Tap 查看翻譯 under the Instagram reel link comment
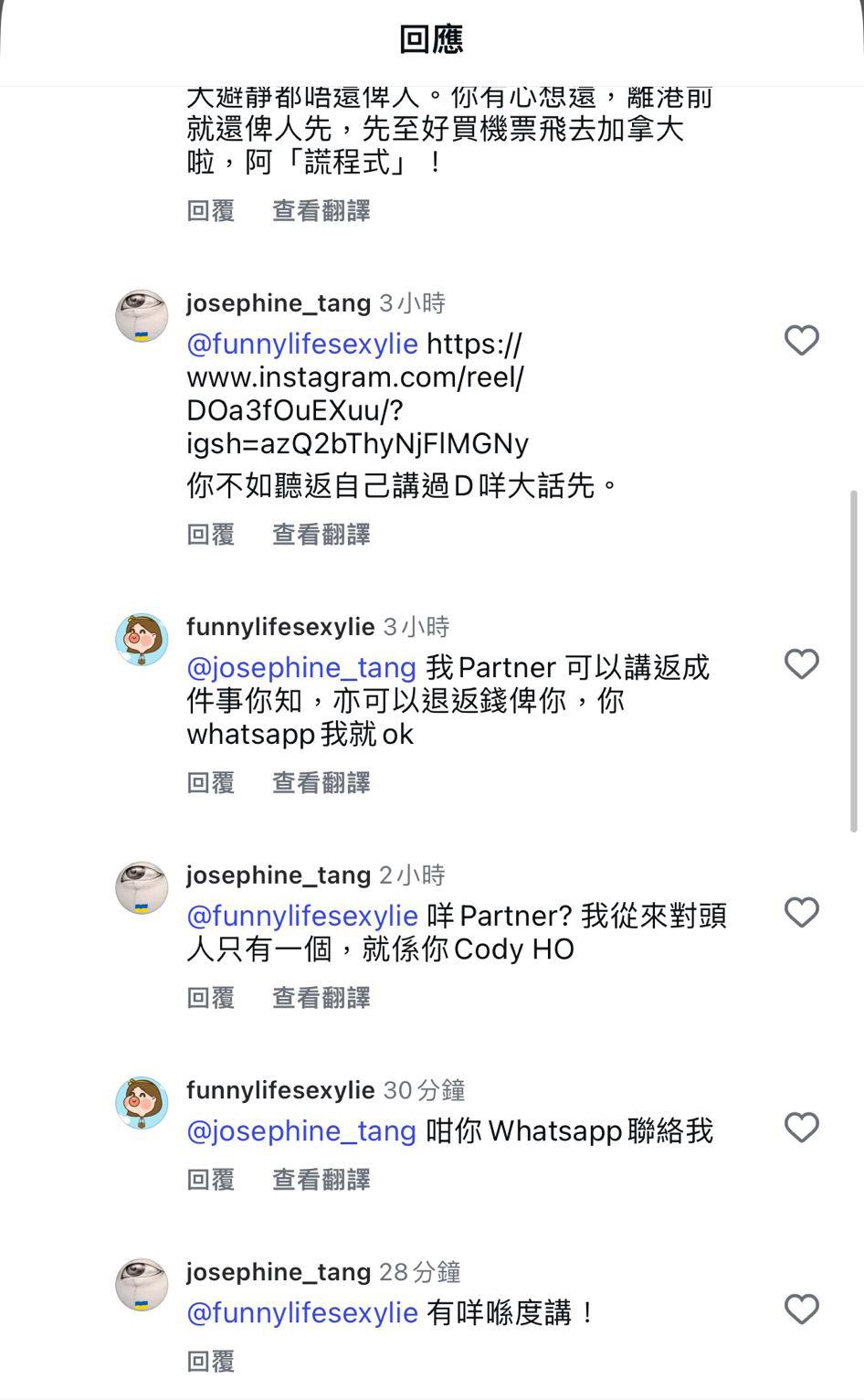The width and height of the screenshot is (864, 1400). tap(321, 535)
